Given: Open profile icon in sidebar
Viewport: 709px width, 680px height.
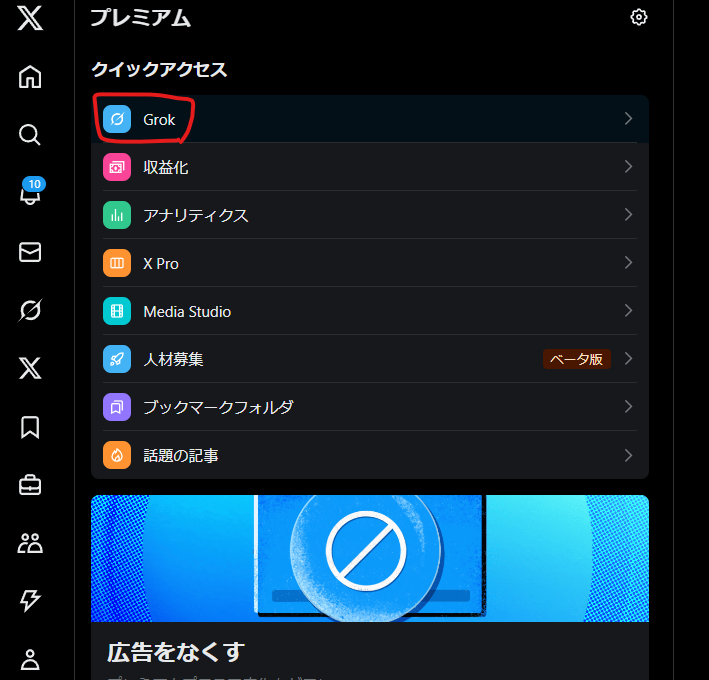Looking at the screenshot, I should point(30,659).
